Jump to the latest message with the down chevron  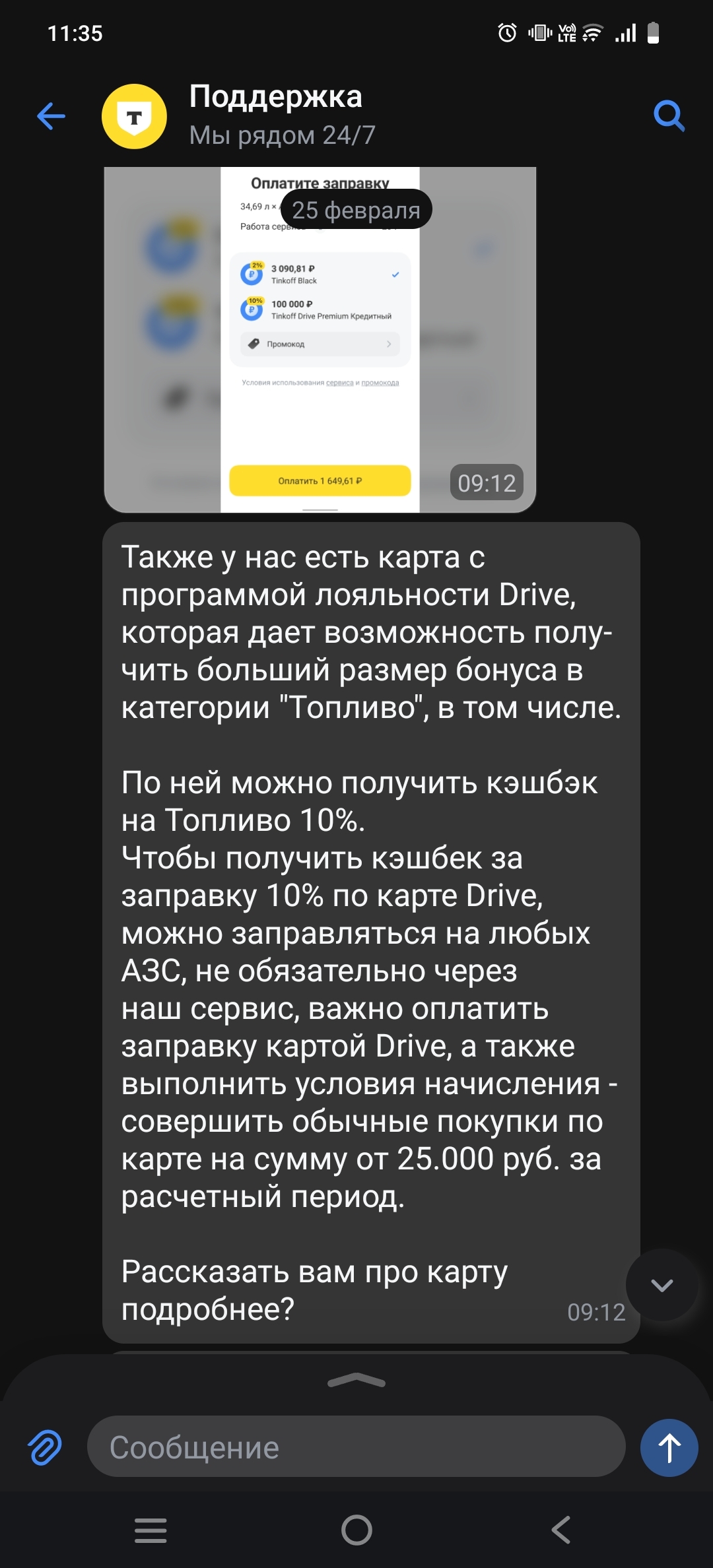pos(662,1284)
